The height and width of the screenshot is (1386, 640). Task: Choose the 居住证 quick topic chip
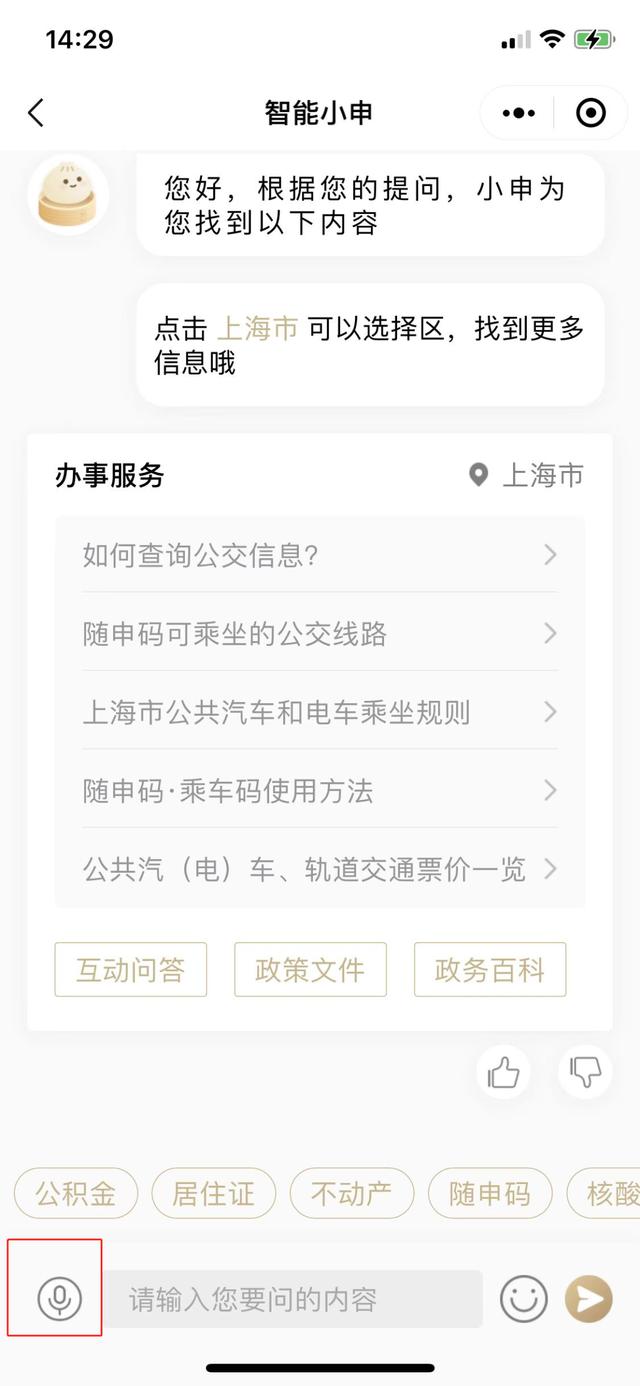pos(214,1193)
